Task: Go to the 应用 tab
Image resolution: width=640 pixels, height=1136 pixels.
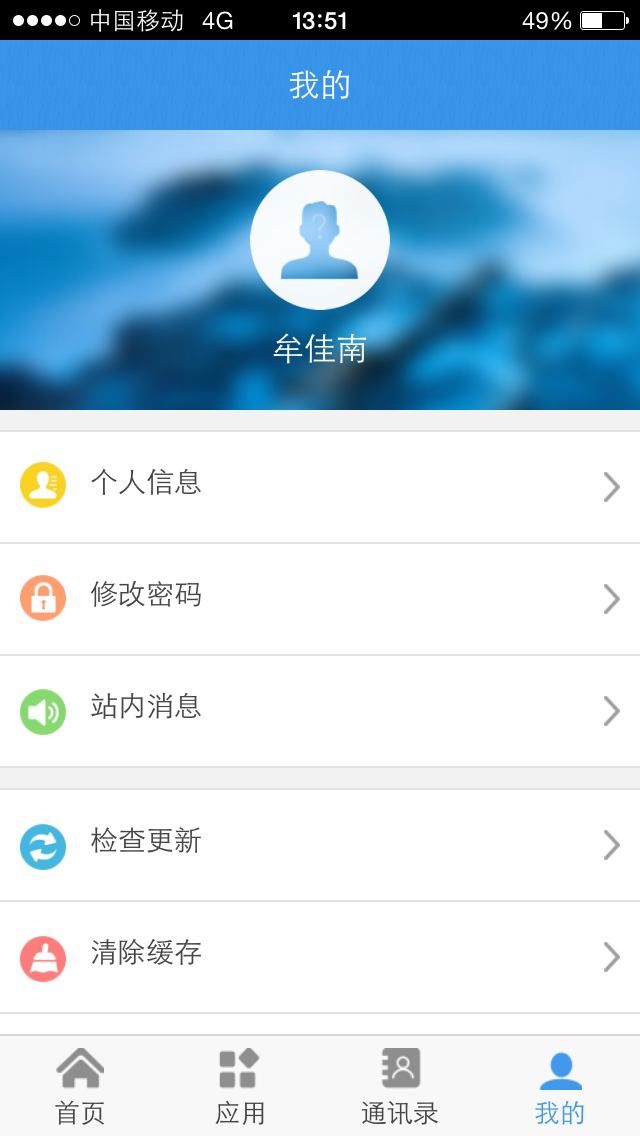Action: click(x=240, y=1086)
